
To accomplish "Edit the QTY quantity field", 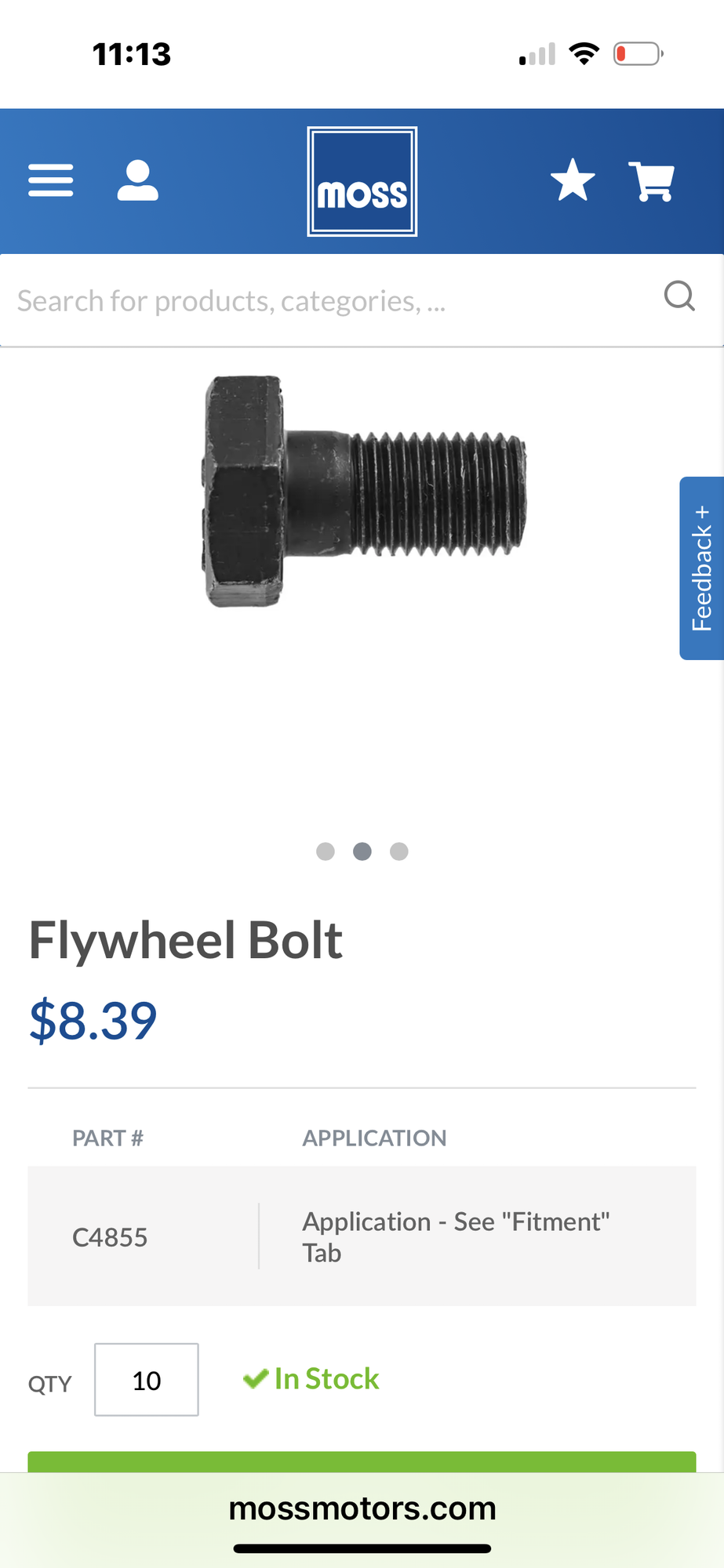I will [147, 1380].
